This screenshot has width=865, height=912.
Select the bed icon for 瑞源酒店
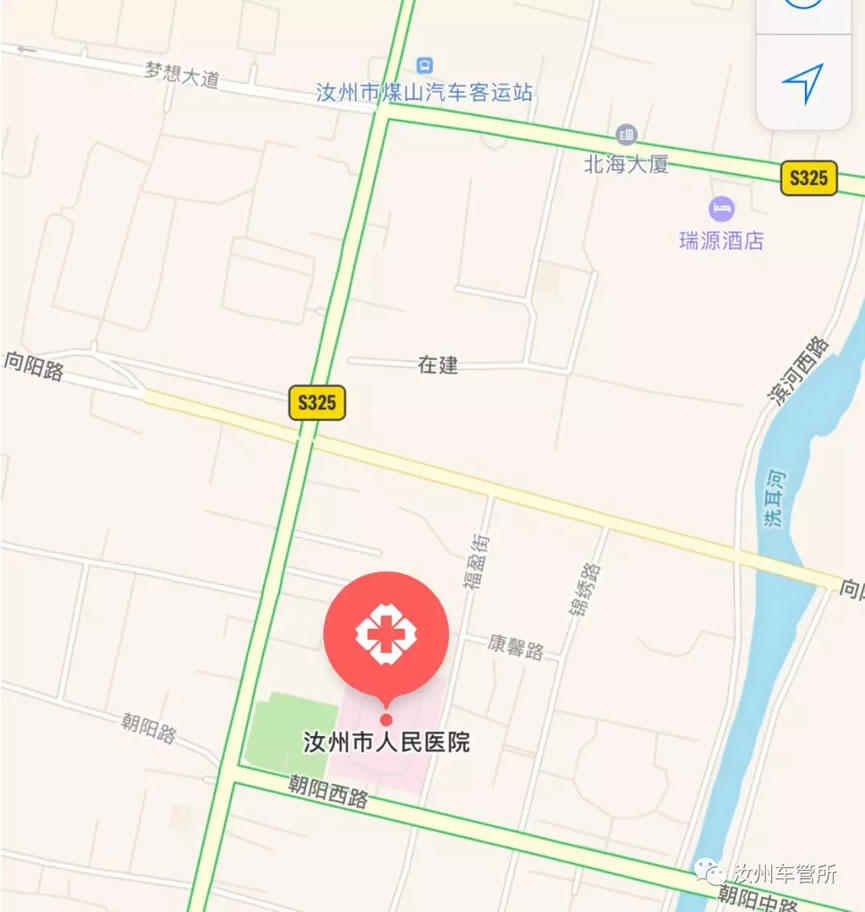pos(722,210)
